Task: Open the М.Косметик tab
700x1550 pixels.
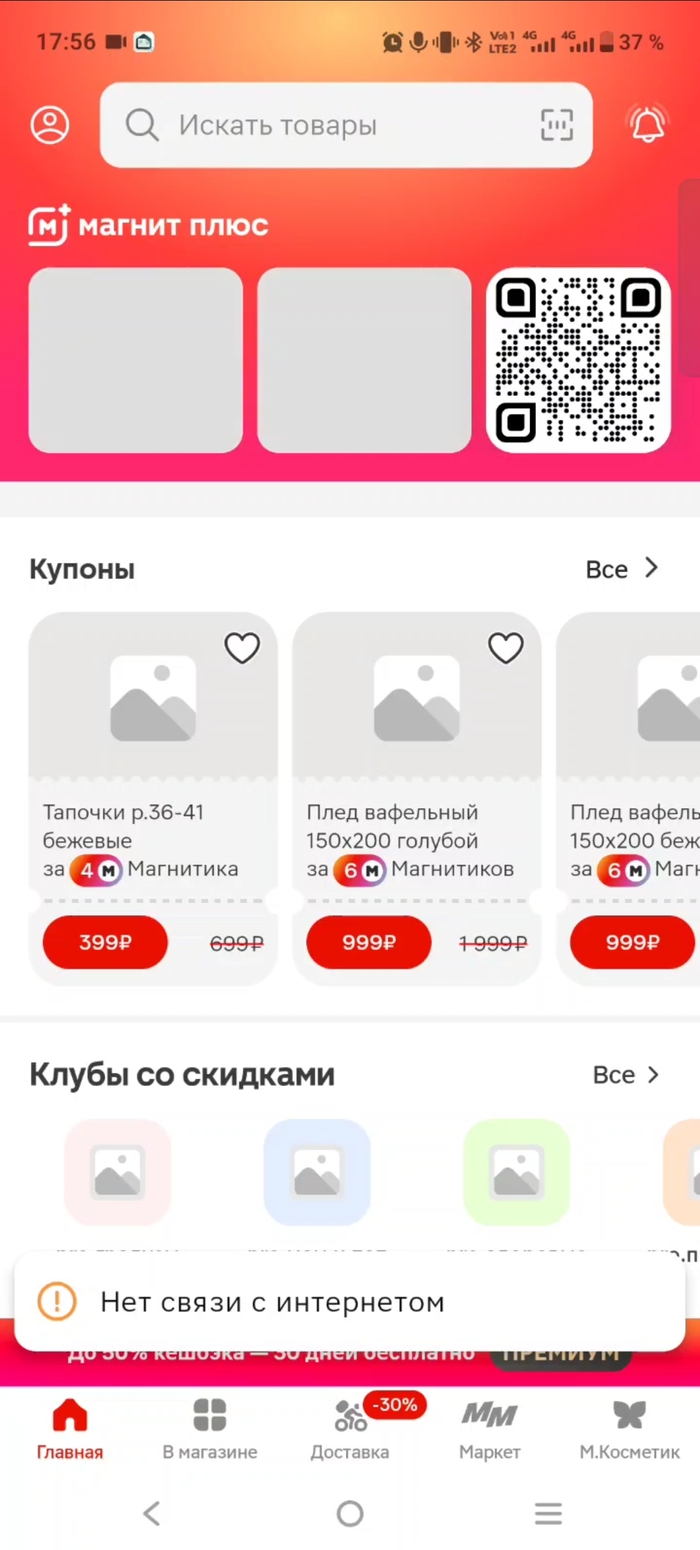Action: pyautogui.click(x=629, y=1430)
